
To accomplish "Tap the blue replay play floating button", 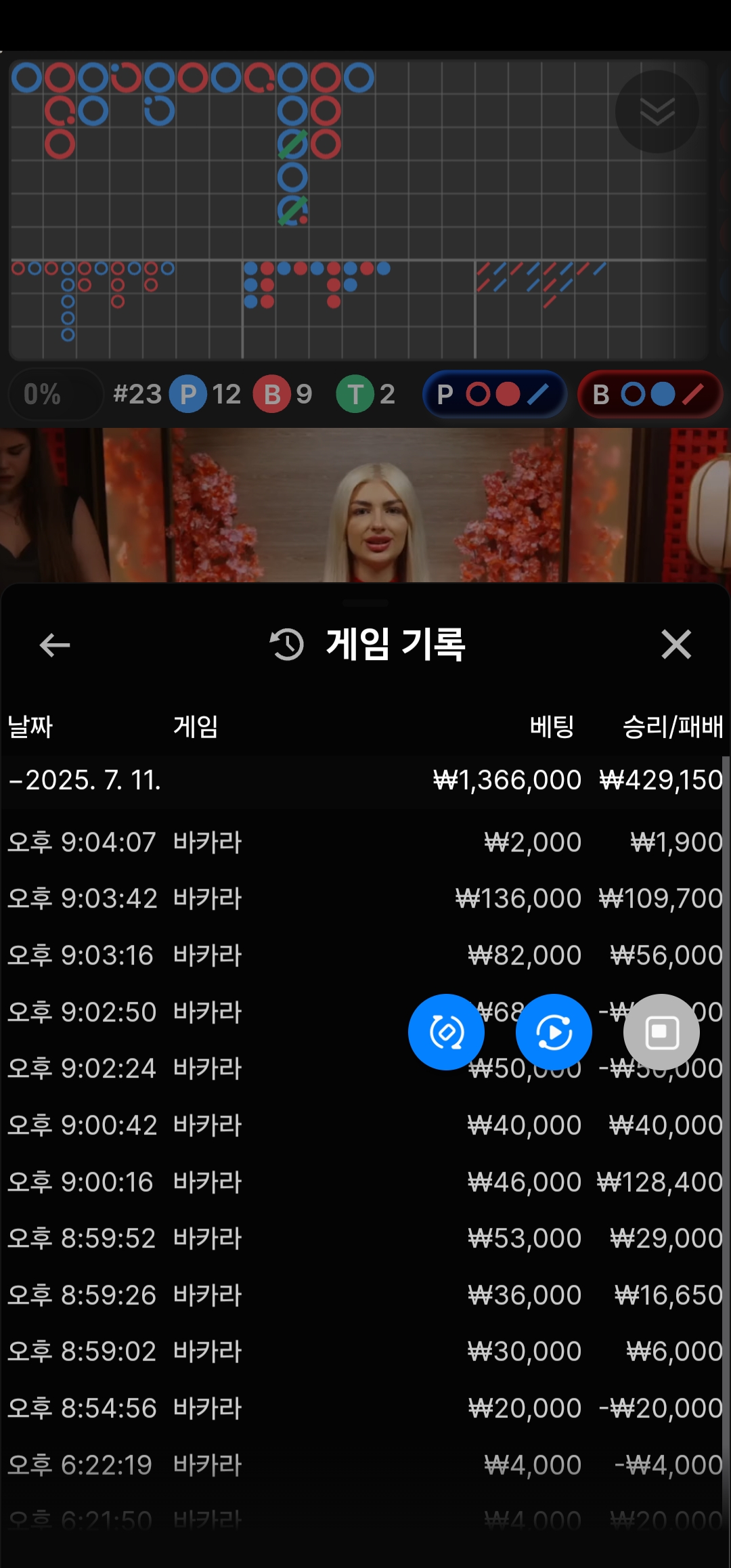I will [554, 1032].
